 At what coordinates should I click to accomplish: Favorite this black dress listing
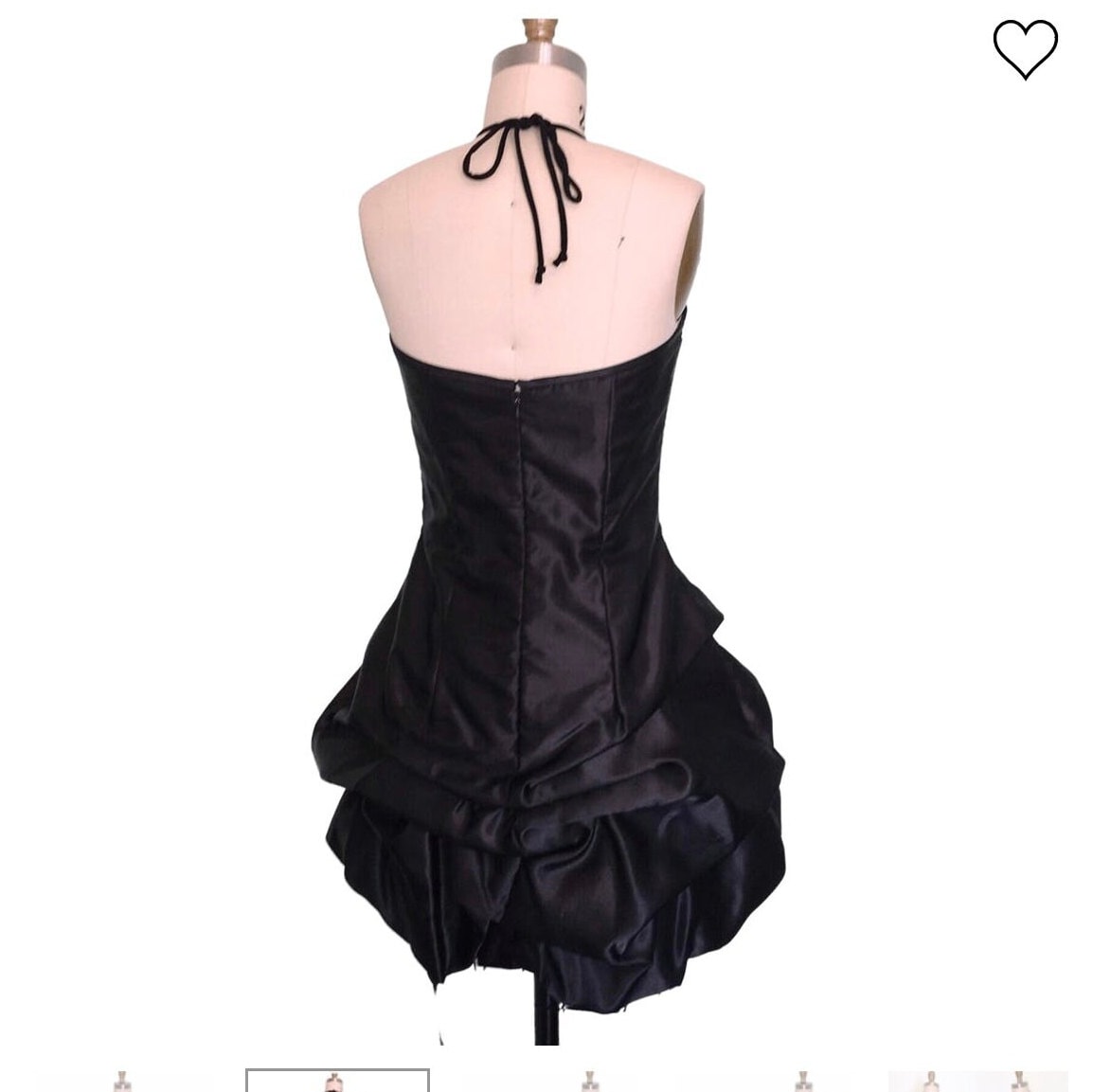[x=1025, y=48]
